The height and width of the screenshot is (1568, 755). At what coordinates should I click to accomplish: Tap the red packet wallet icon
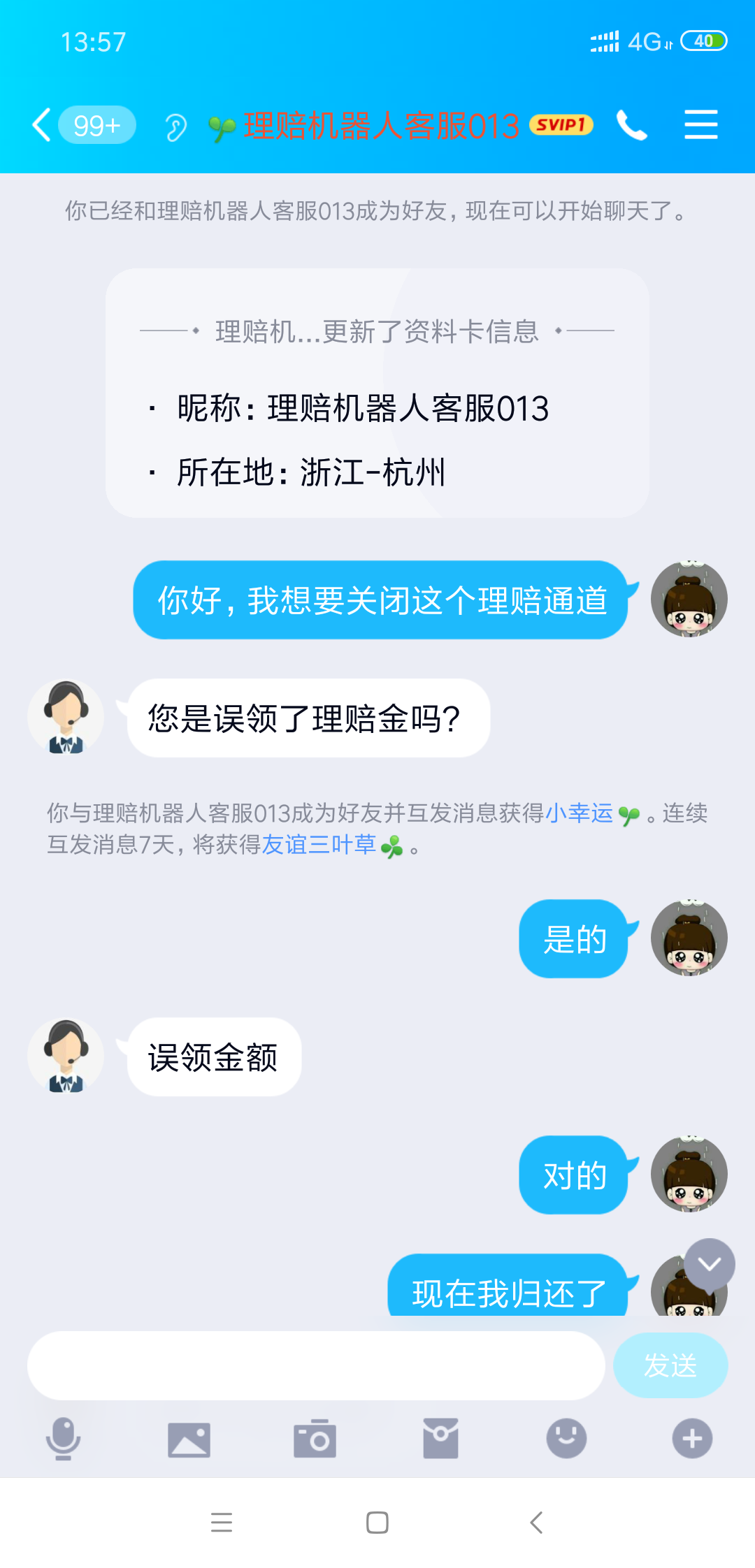pyautogui.click(x=440, y=1437)
